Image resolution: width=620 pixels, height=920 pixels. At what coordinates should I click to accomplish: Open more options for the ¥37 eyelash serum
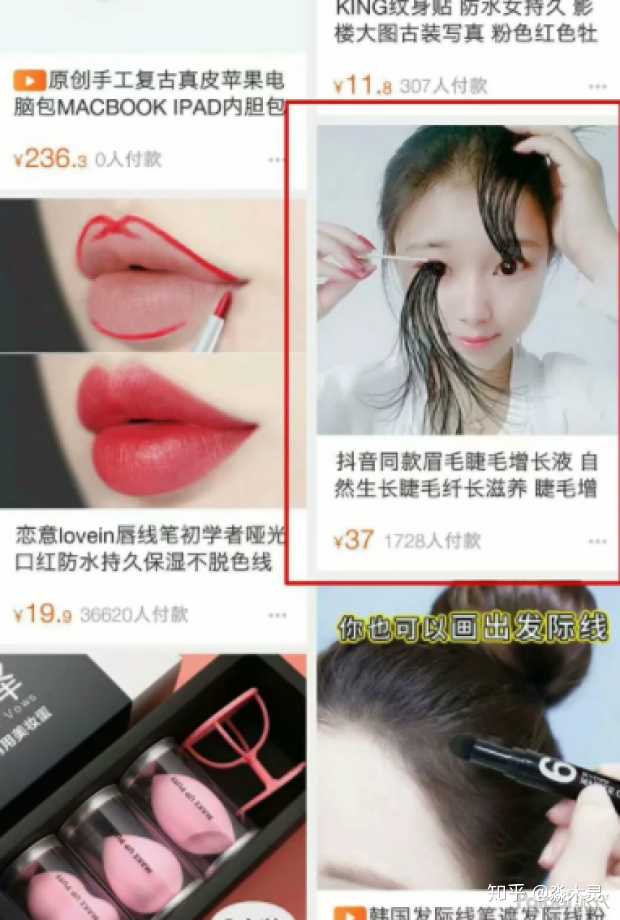click(597, 541)
